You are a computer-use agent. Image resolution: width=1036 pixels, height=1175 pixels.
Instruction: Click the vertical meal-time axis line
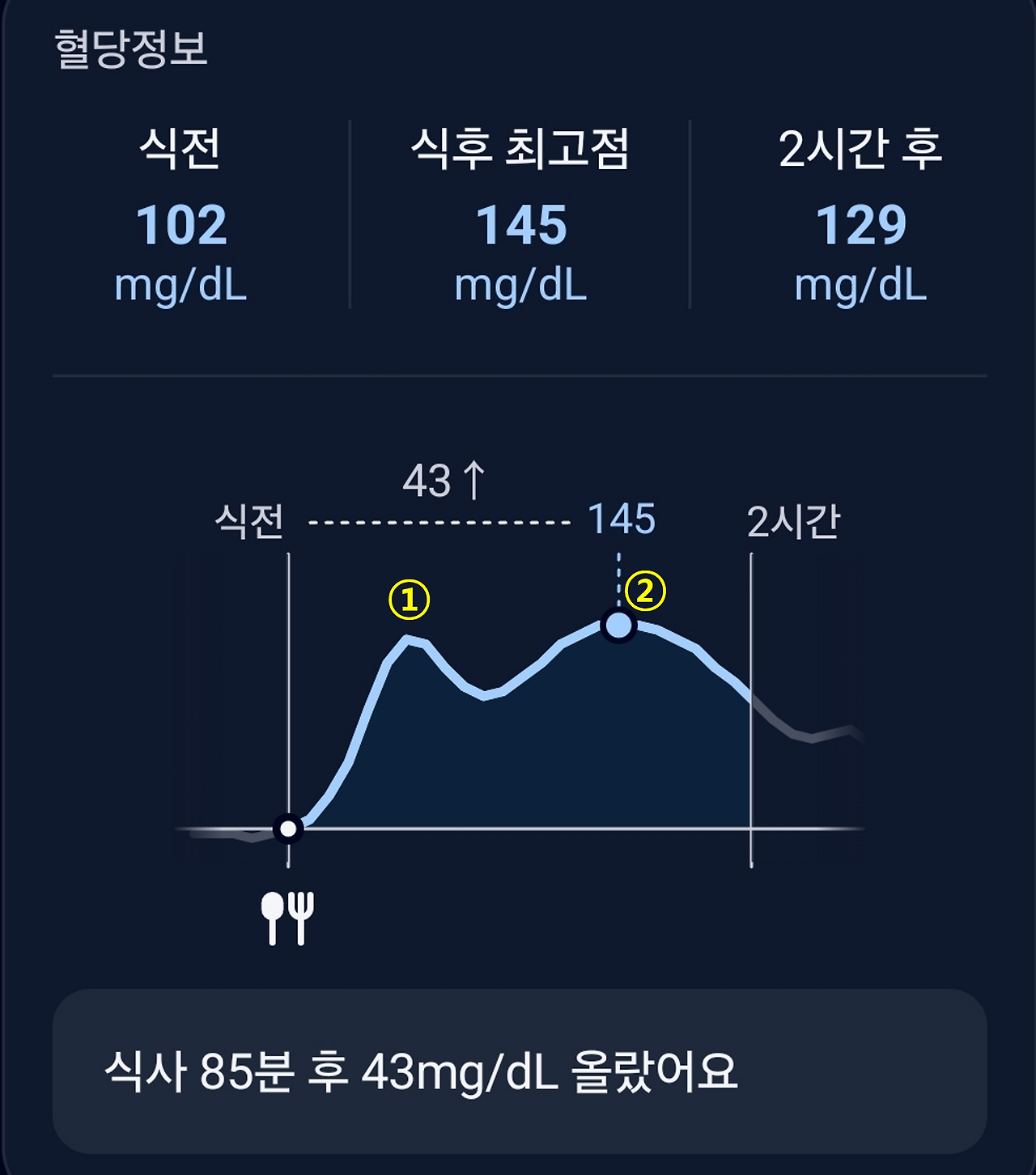point(289,688)
